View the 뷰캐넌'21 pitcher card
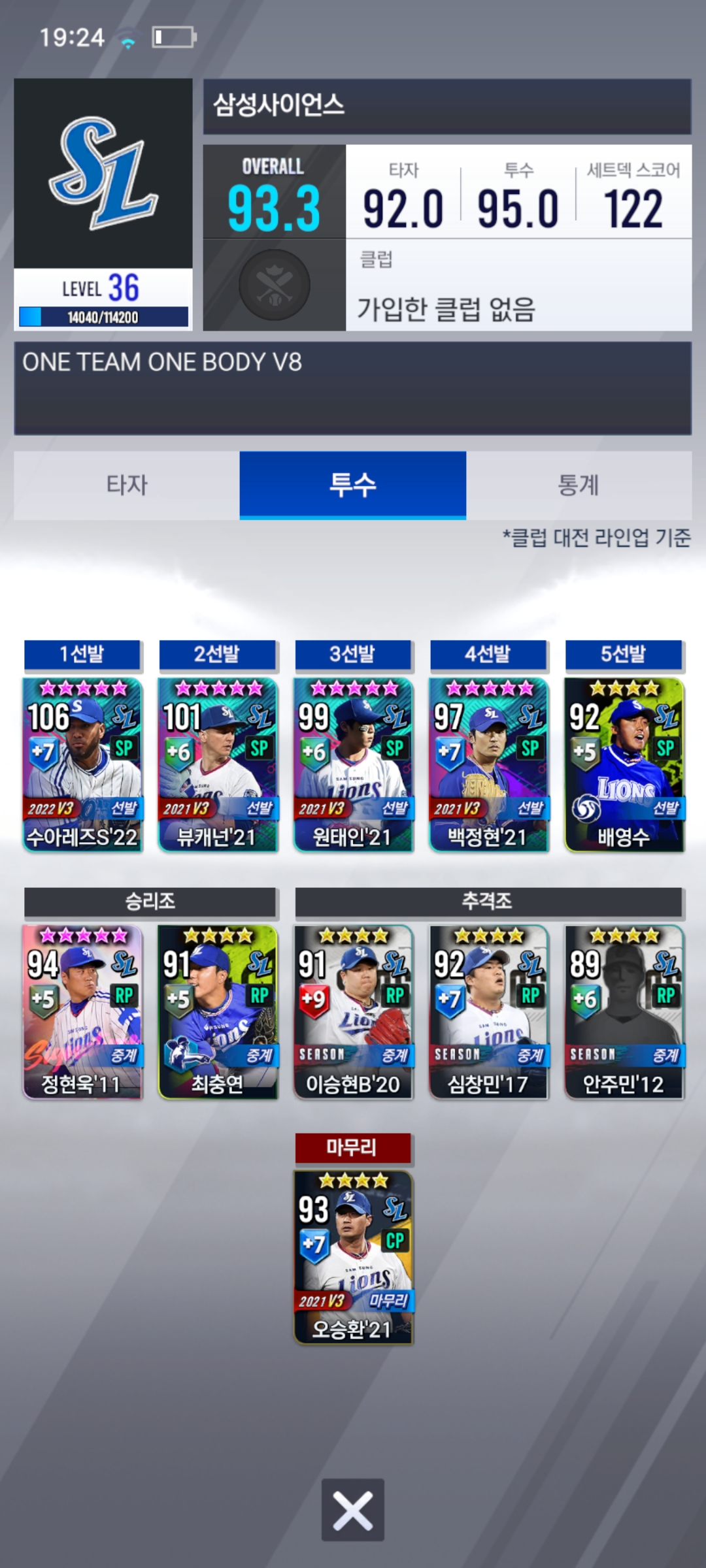The height and width of the screenshot is (1568, 706). (218, 764)
